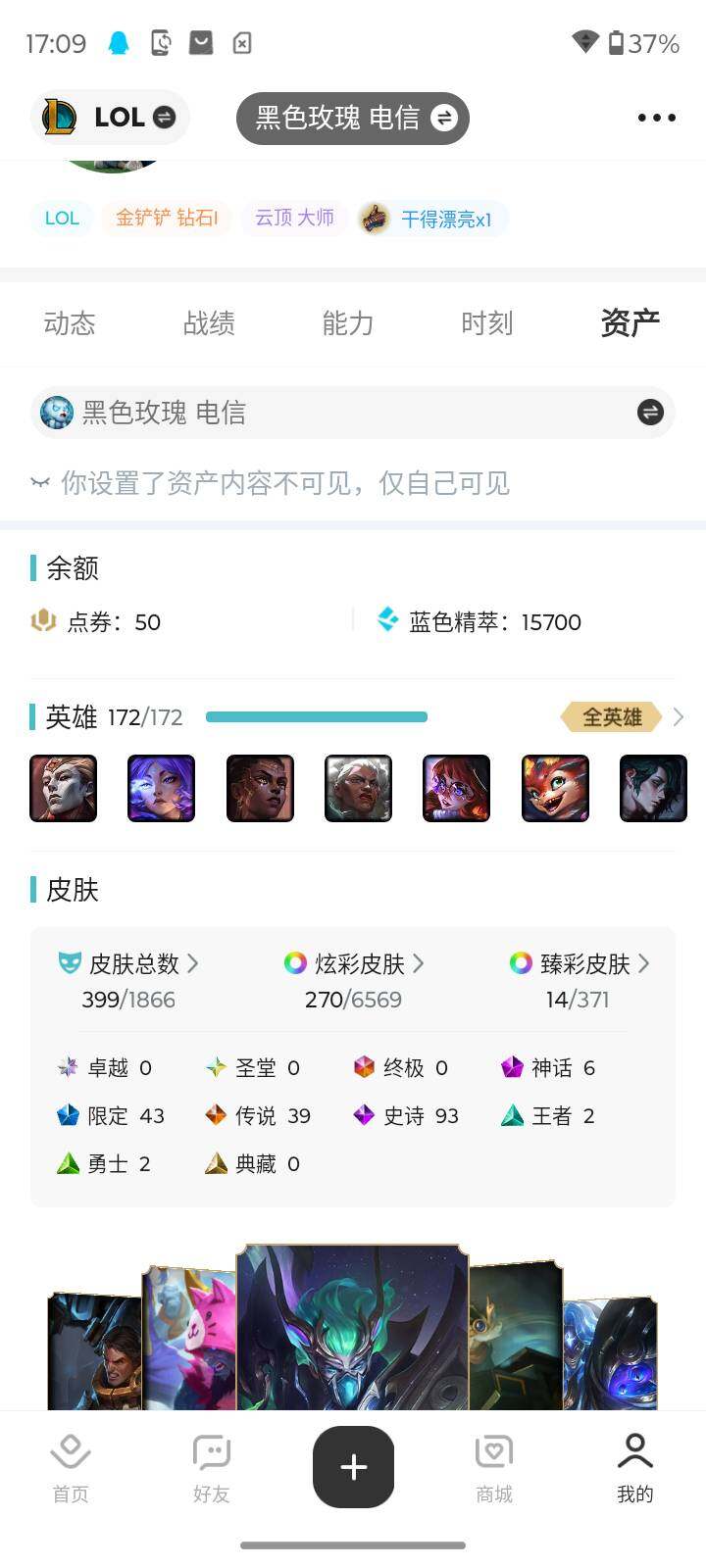
Task: Tap the plus button to create a post
Action: (353, 1467)
